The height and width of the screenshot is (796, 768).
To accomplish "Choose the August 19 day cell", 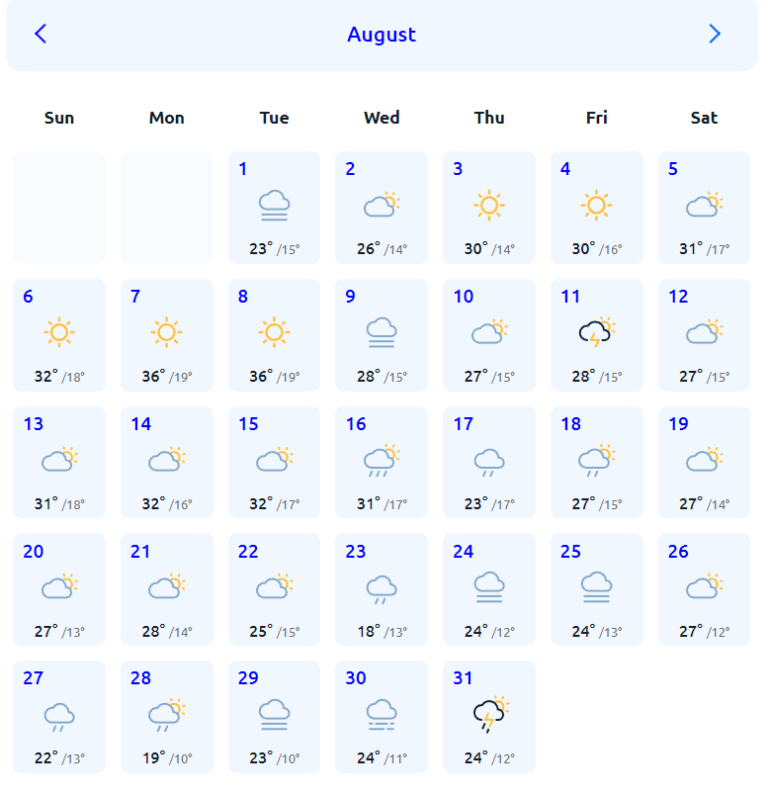I will [704, 461].
